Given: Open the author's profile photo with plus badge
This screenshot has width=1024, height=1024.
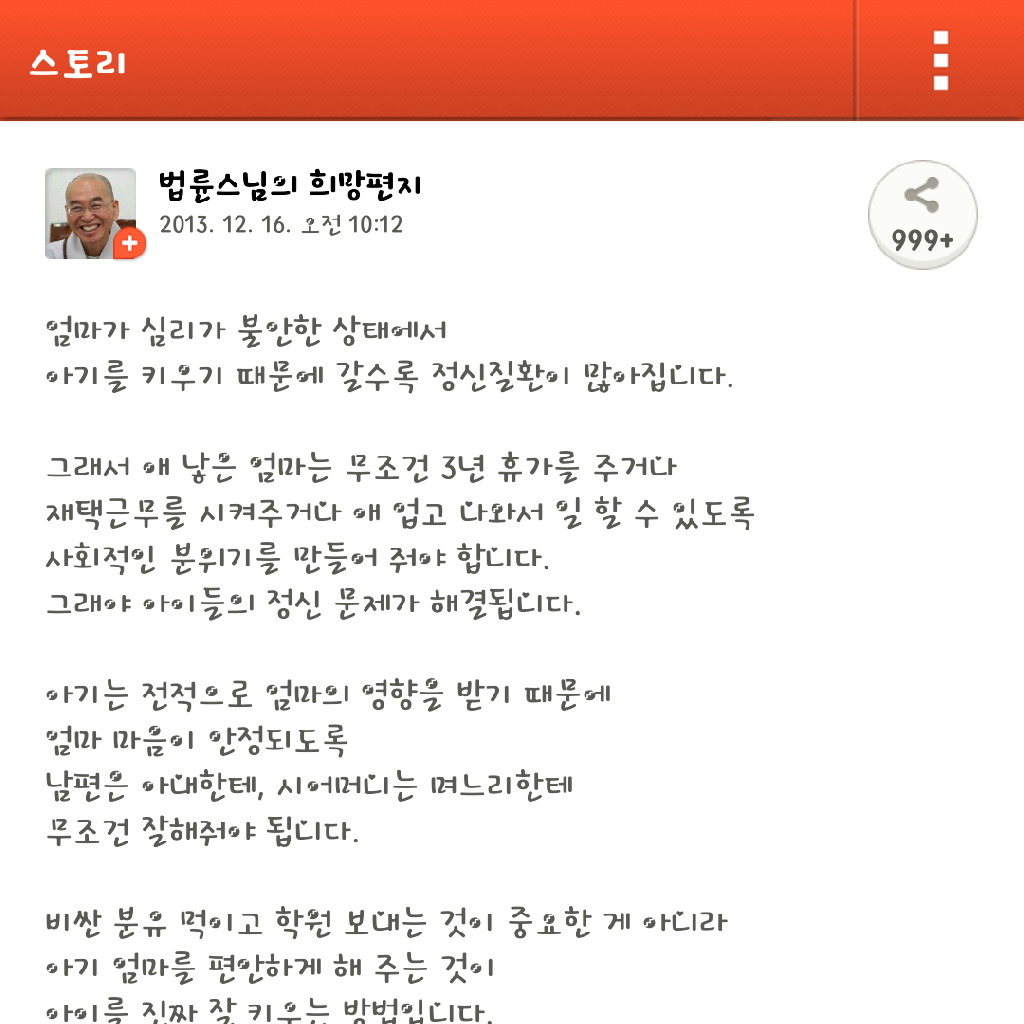Looking at the screenshot, I should [92, 213].
